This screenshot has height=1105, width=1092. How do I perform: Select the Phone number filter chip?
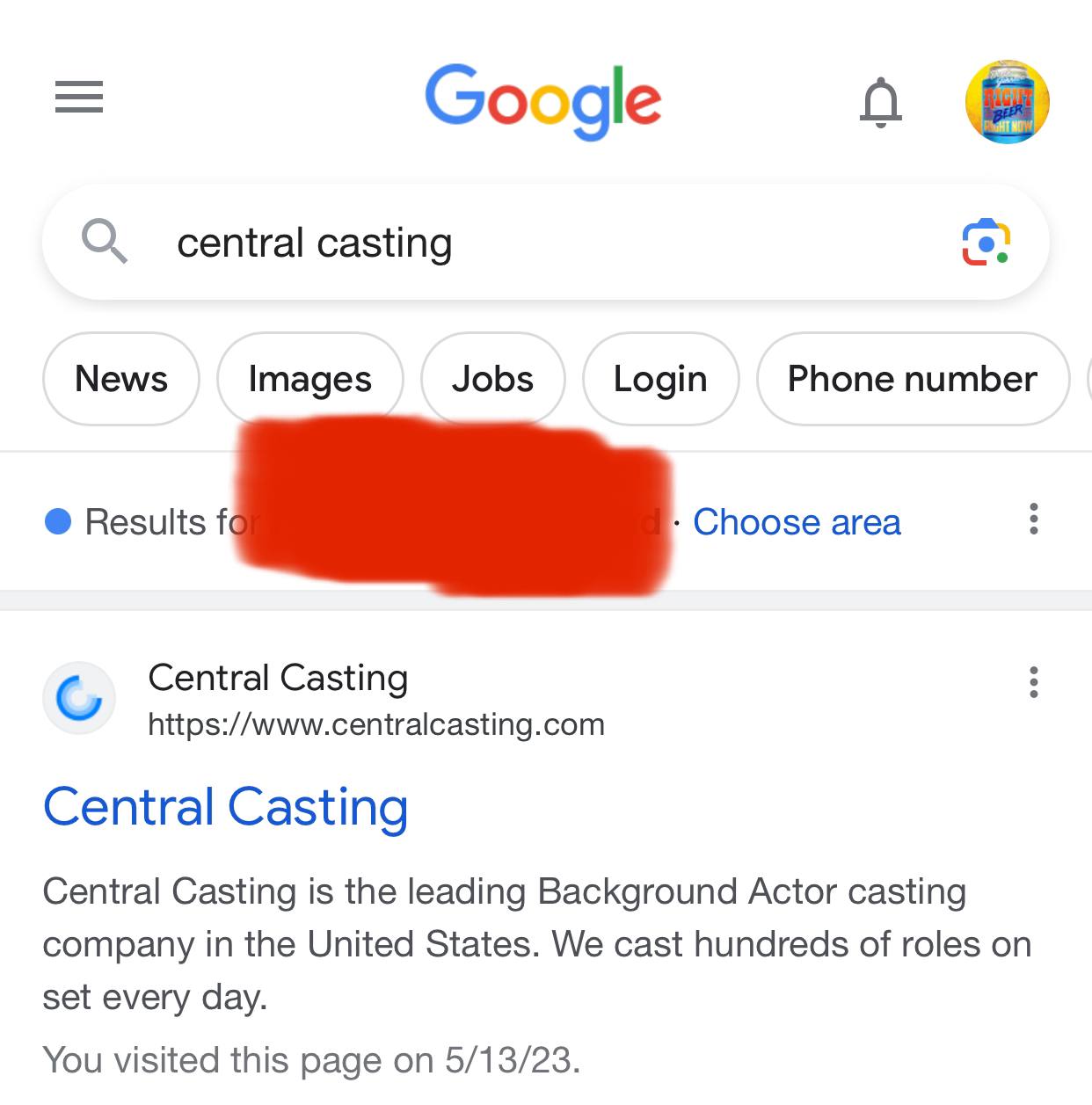912,379
